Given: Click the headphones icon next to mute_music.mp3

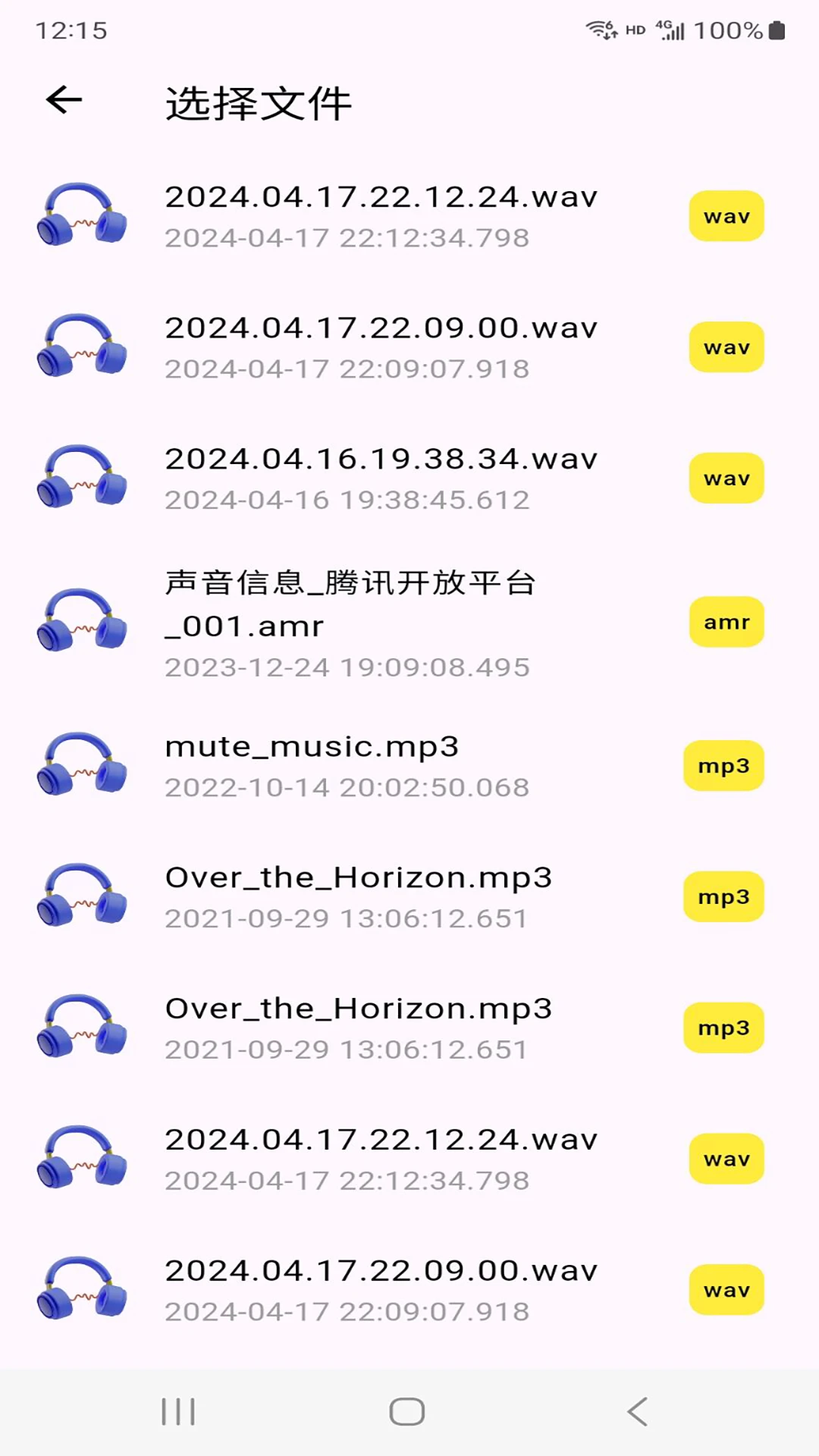Looking at the screenshot, I should [82, 764].
